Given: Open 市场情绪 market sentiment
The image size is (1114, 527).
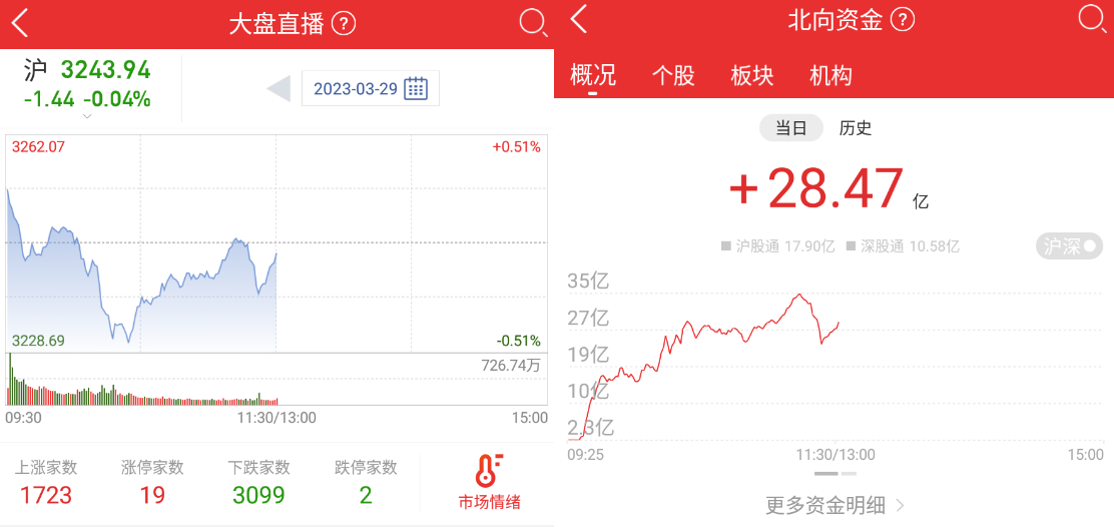Looking at the screenshot, I should (x=489, y=482).
